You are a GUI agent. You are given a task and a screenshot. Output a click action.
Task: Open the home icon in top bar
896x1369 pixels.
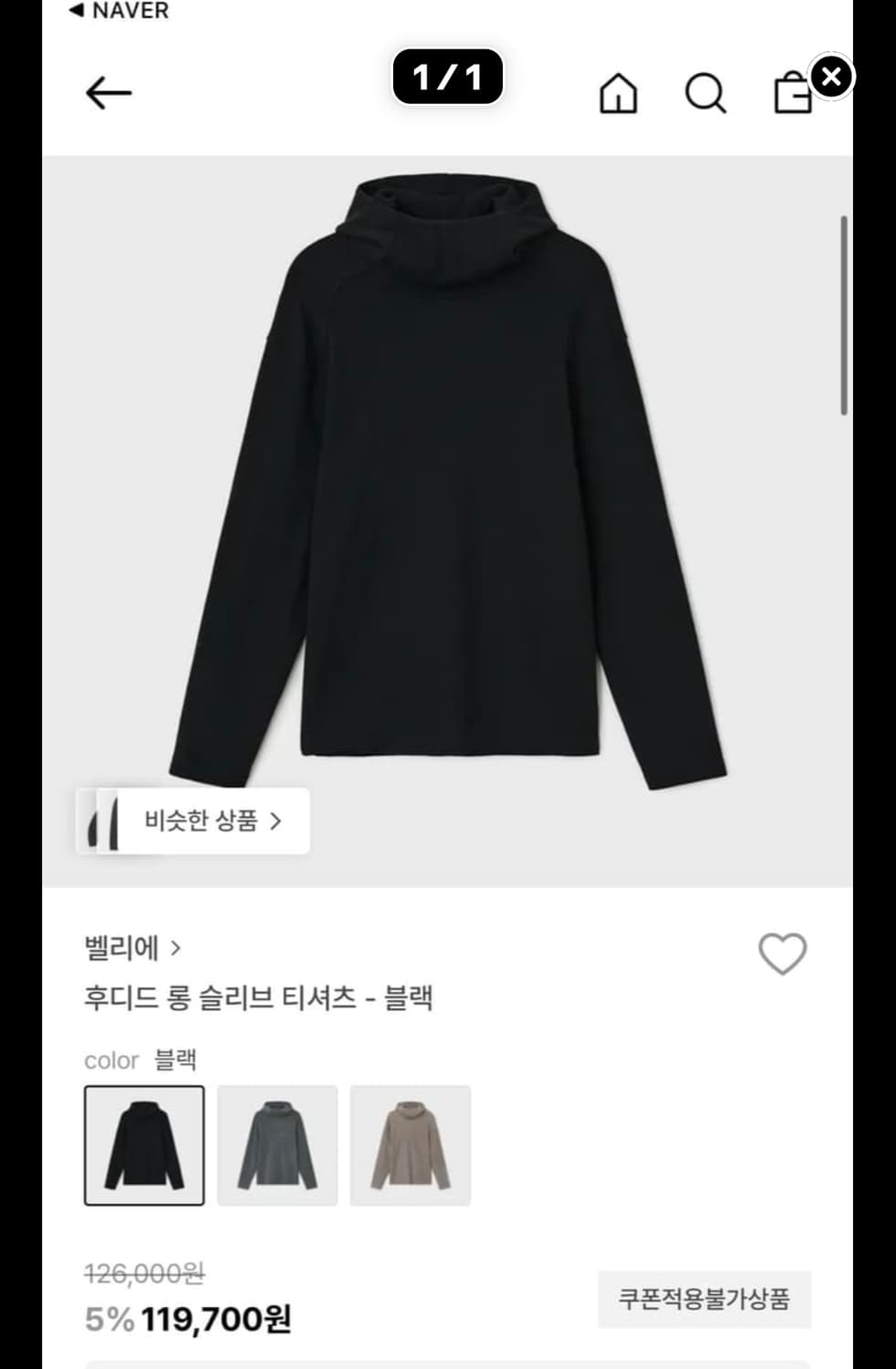pos(619,94)
